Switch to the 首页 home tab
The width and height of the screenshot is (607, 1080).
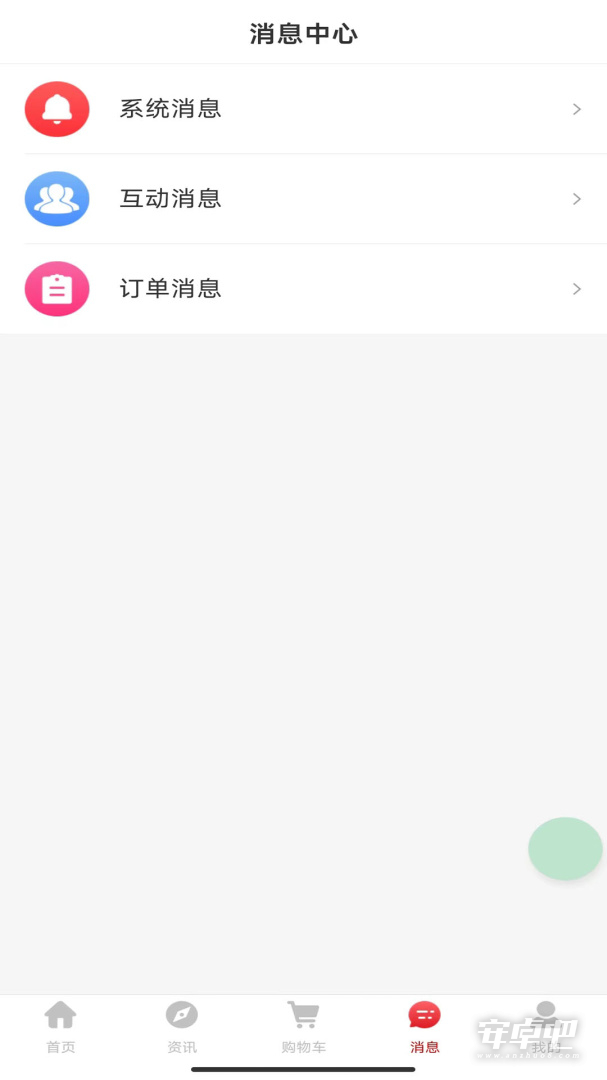point(61,1028)
